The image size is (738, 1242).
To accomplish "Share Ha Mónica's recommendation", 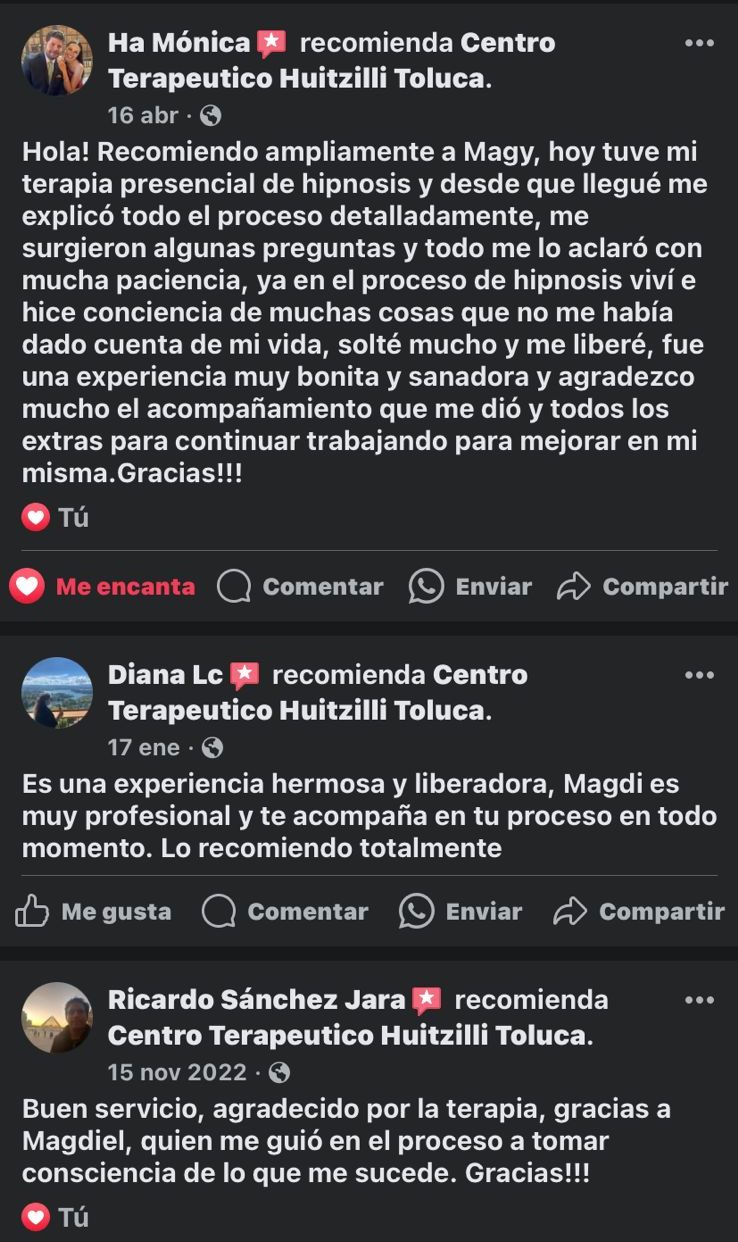I will [x=642, y=587].
